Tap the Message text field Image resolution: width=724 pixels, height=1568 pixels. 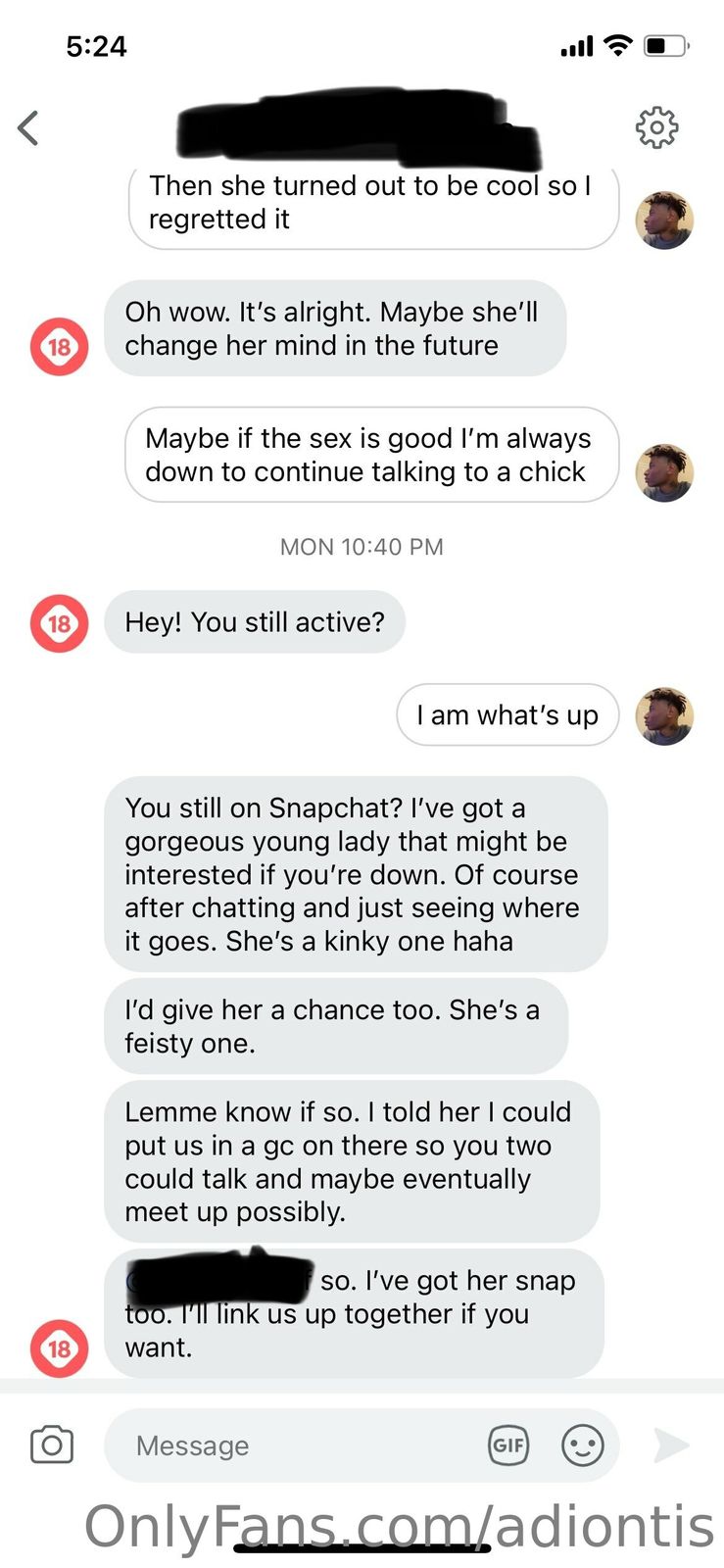(x=294, y=1445)
